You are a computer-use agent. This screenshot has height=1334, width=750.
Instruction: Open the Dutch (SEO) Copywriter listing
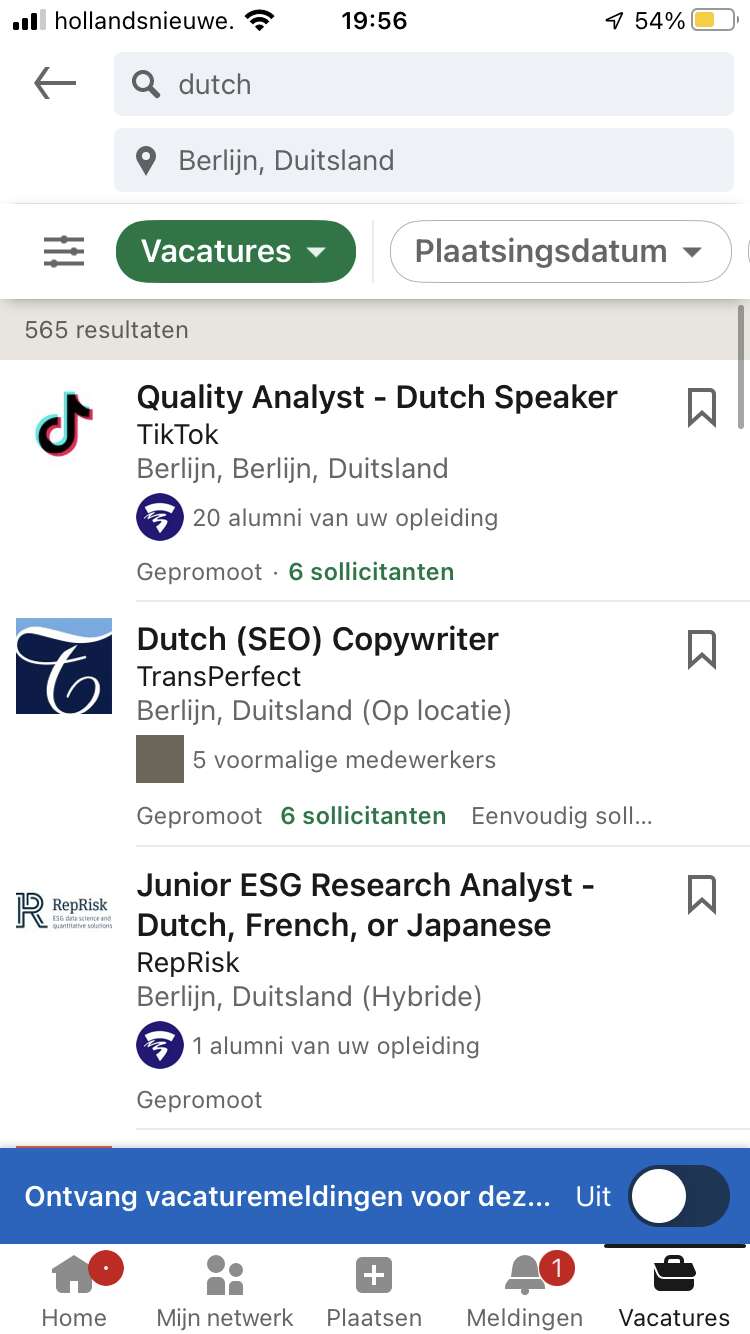point(318,639)
